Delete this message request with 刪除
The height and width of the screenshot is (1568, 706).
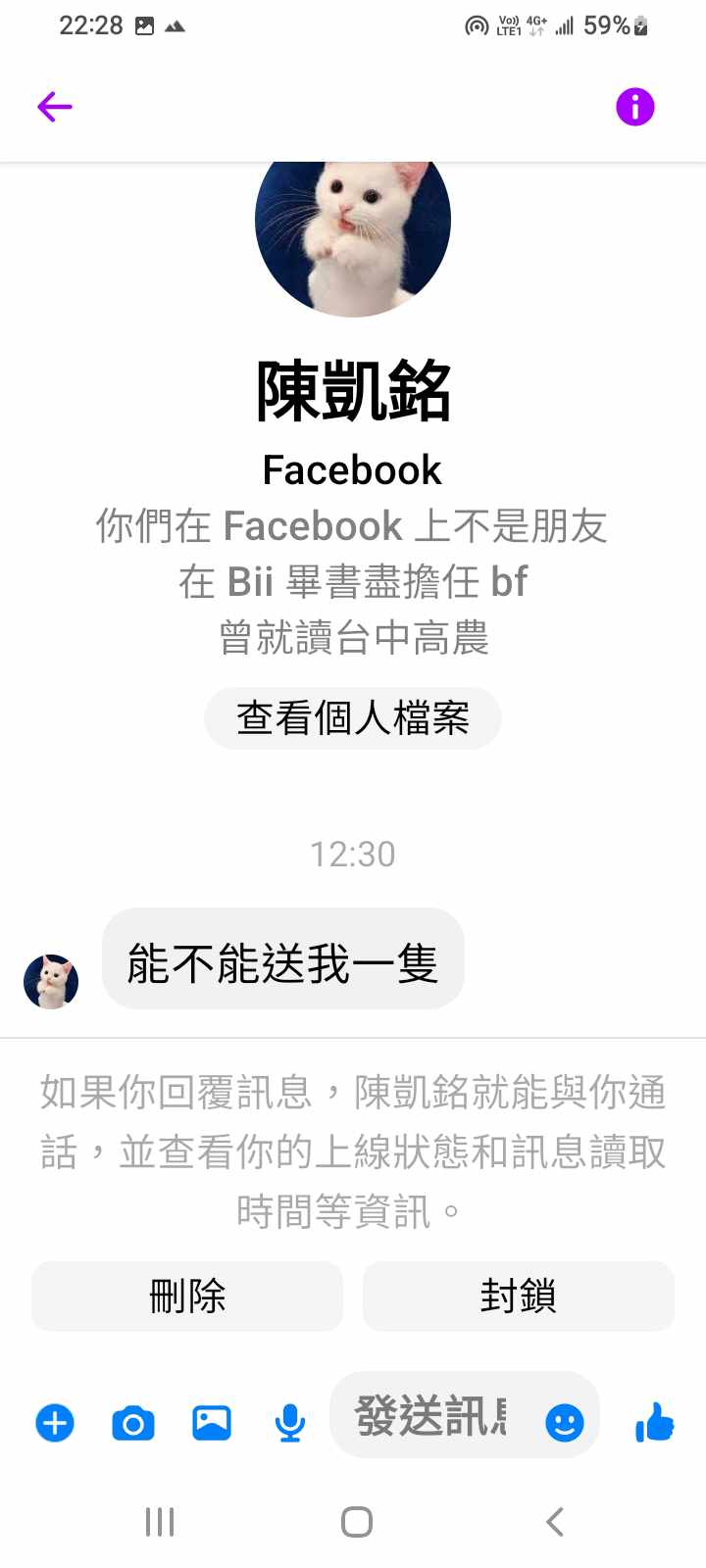point(187,1297)
